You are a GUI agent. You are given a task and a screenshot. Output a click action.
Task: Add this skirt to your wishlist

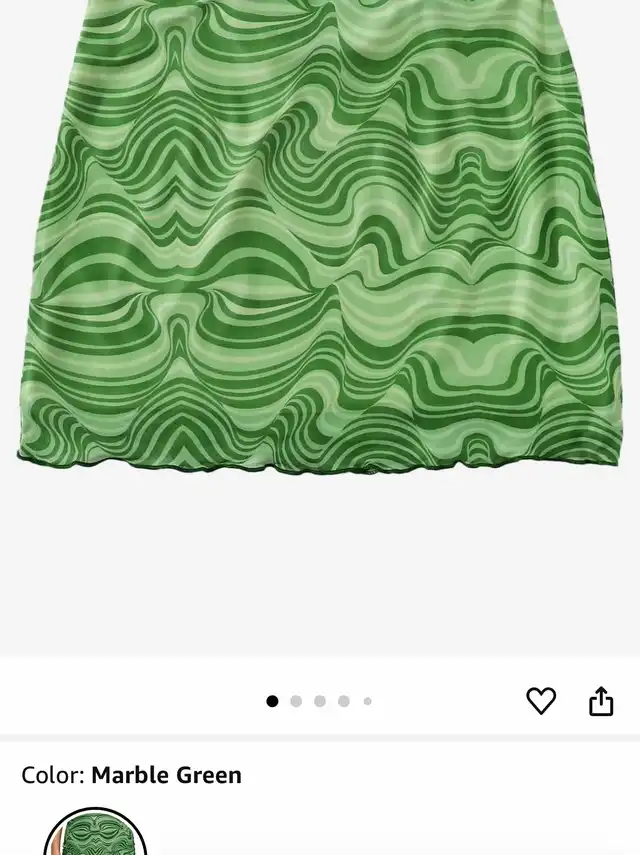[x=541, y=701]
